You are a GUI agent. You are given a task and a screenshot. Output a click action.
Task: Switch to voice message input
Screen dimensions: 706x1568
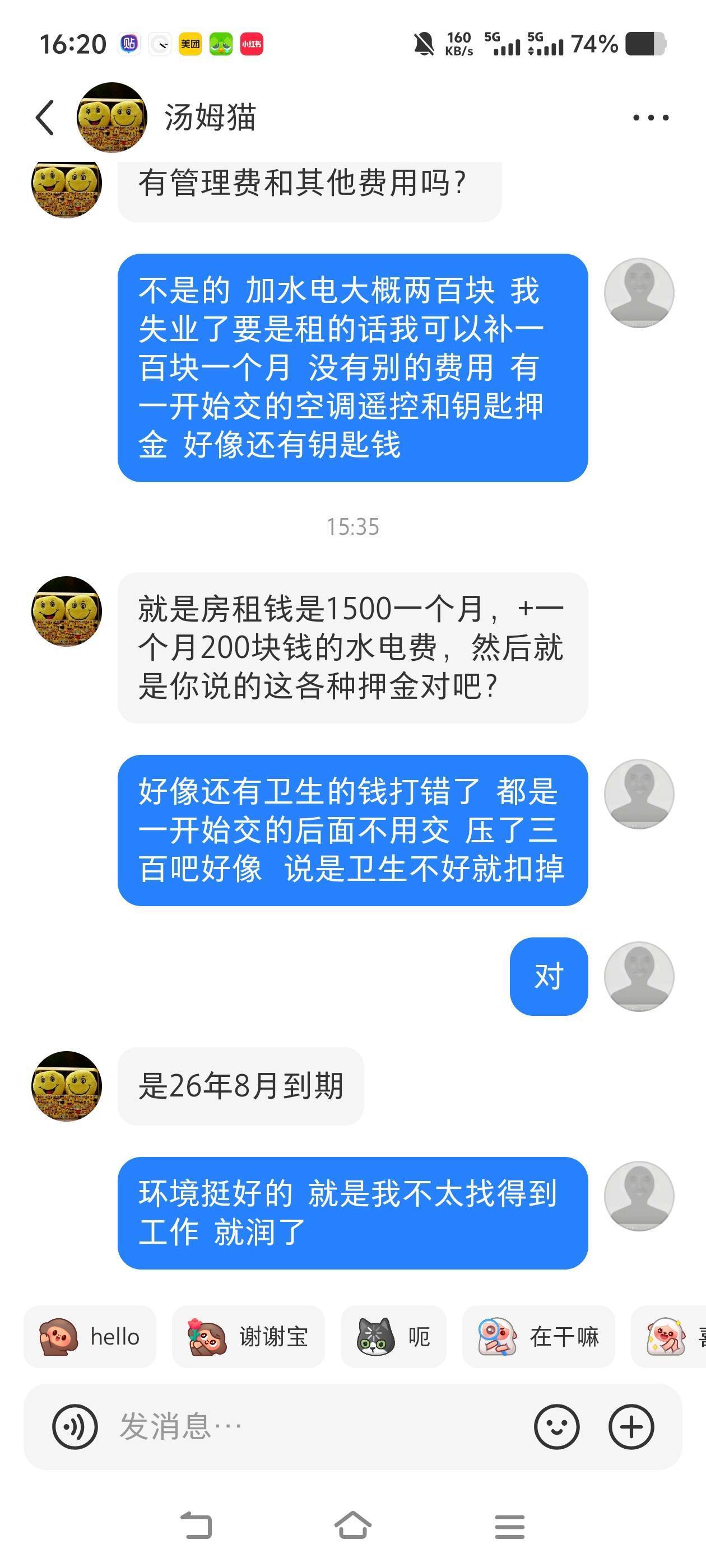(x=75, y=1426)
